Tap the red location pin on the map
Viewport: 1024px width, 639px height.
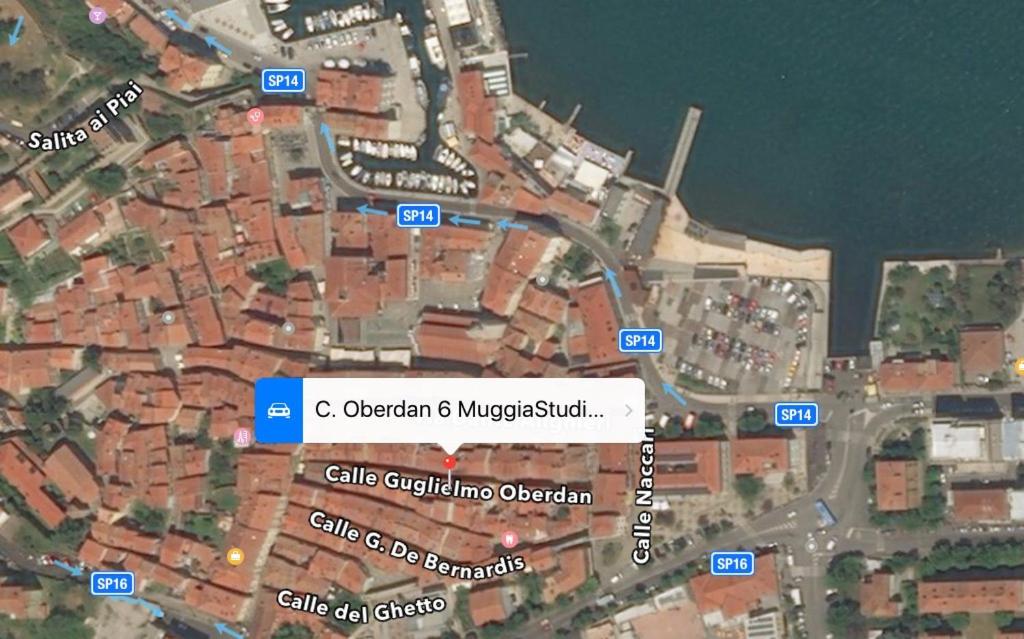click(x=450, y=461)
